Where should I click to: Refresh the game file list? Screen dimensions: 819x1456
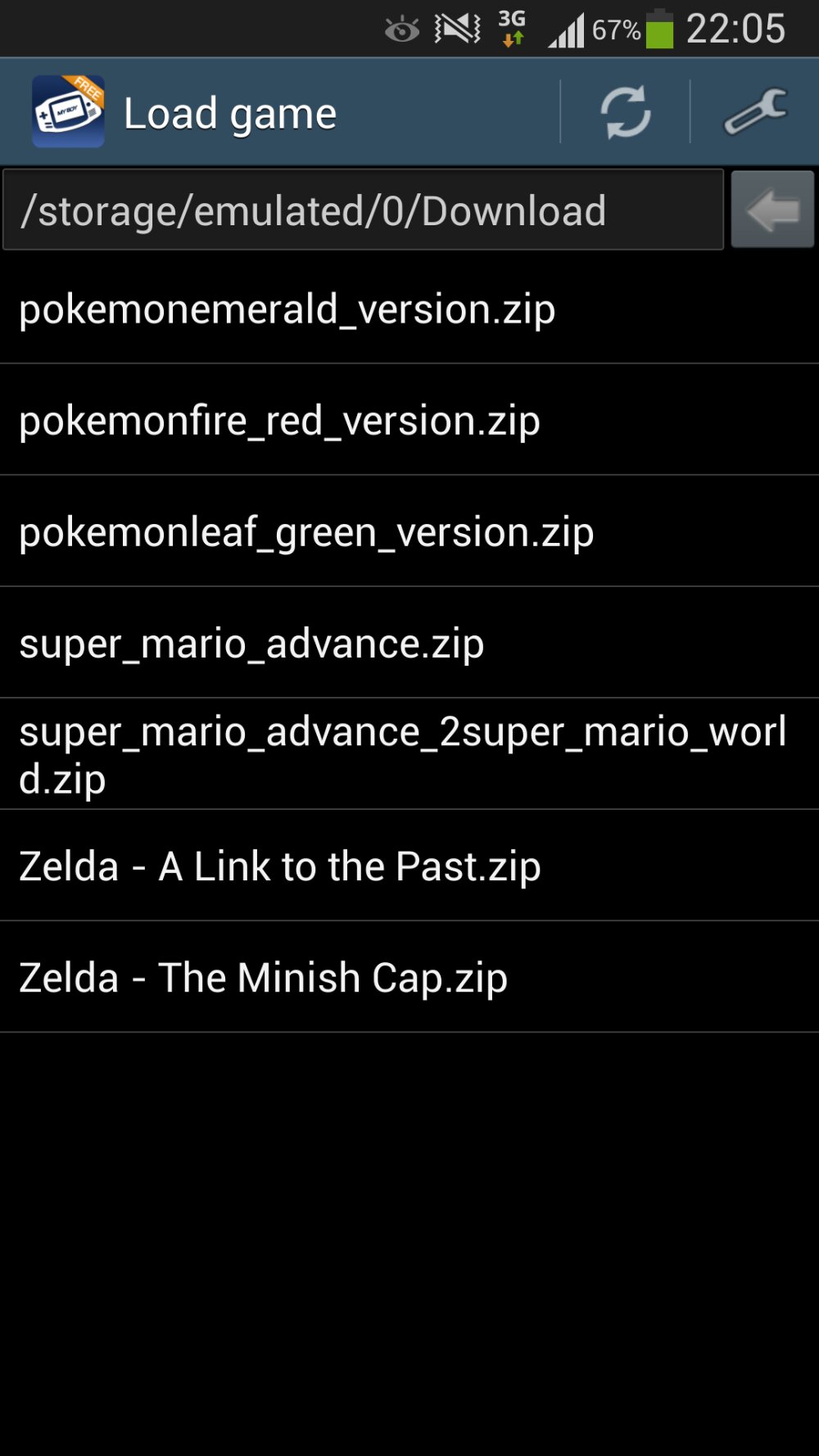pyautogui.click(x=626, y=112)
